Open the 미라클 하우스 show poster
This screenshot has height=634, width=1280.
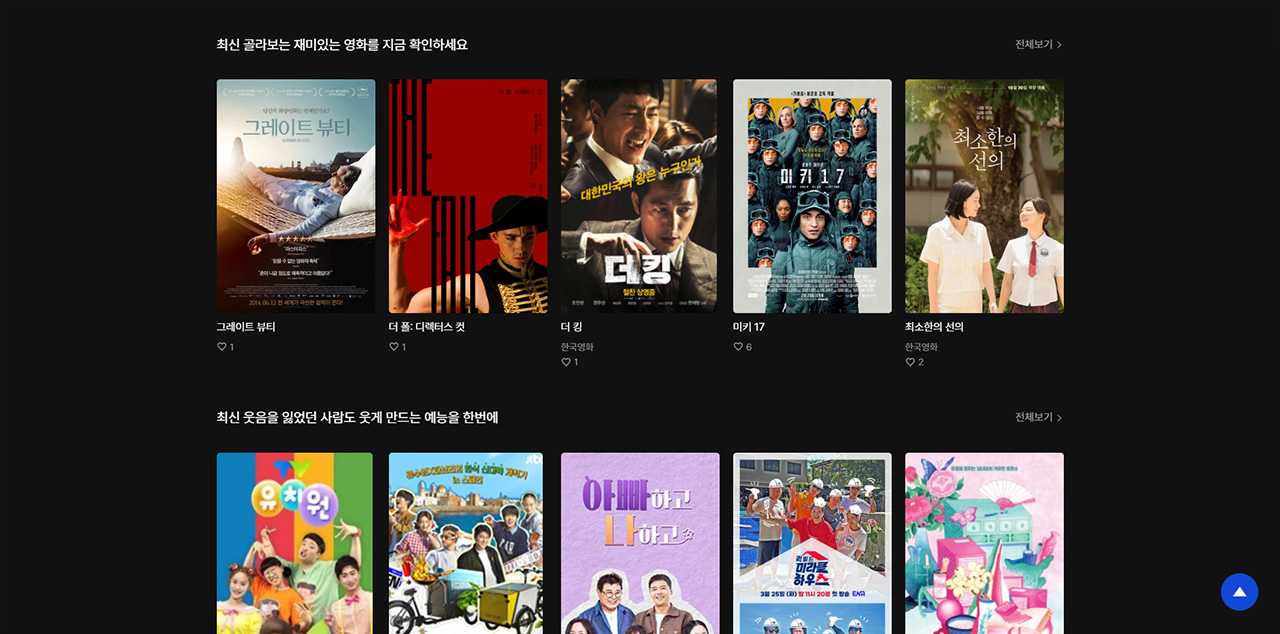pyautogui.click(x=812, y=543)
